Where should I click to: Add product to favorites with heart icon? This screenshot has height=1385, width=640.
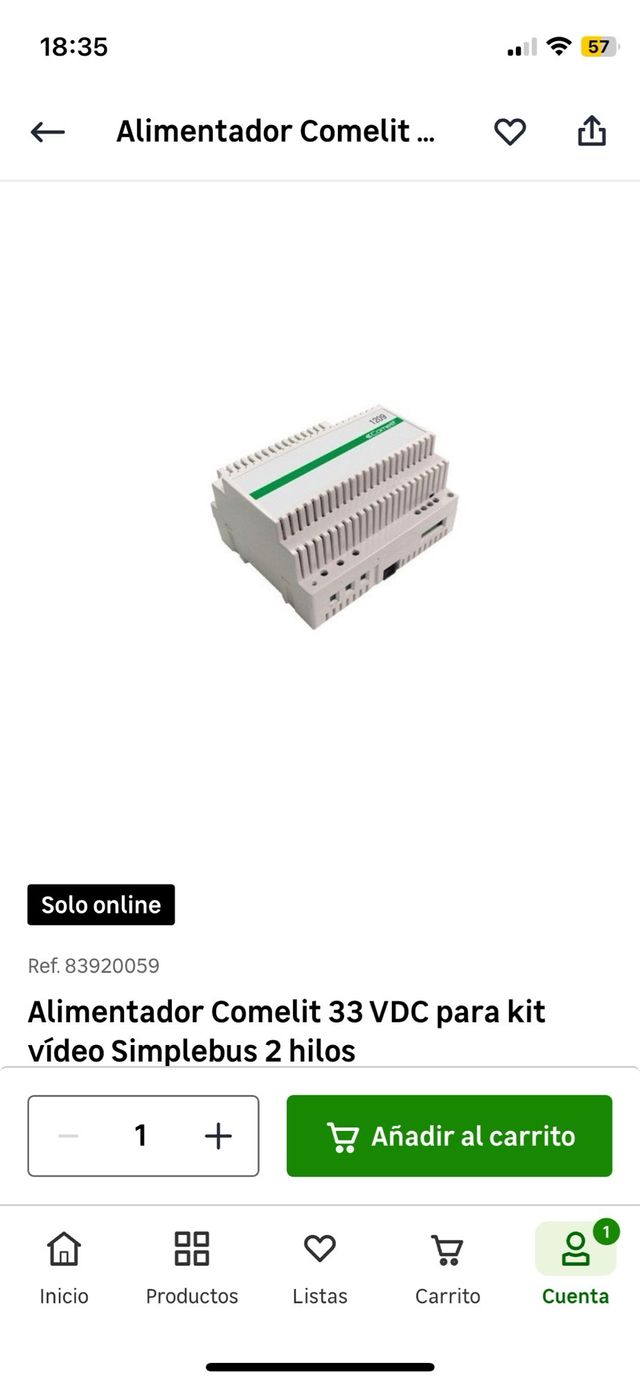pos(510,132)
